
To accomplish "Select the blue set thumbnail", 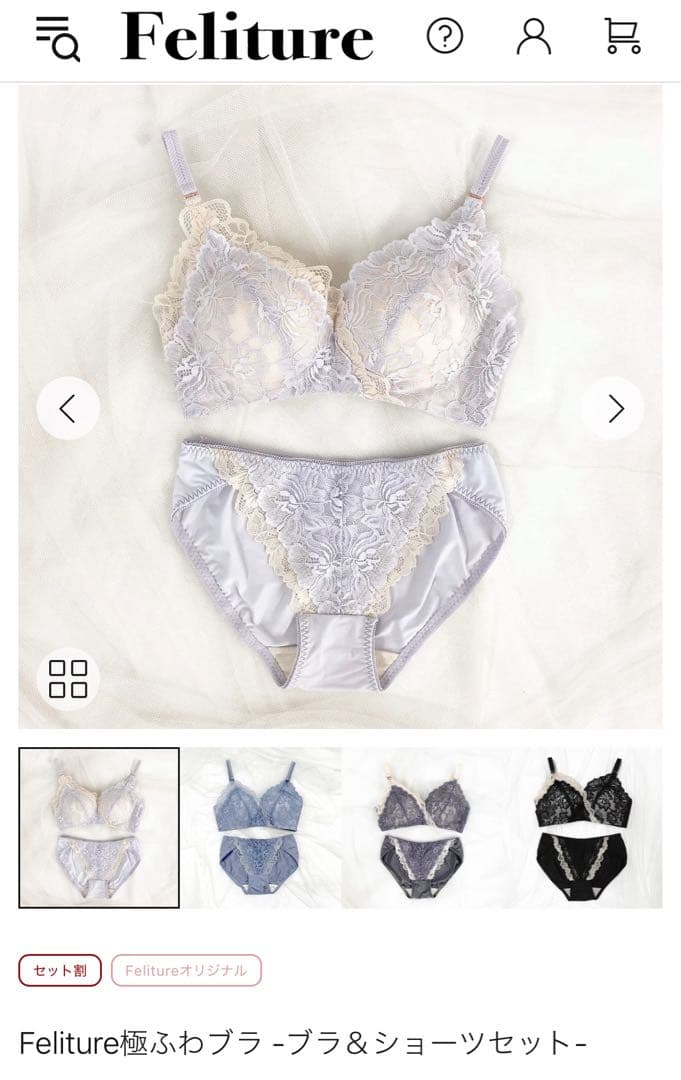I will tap(261, 828).
